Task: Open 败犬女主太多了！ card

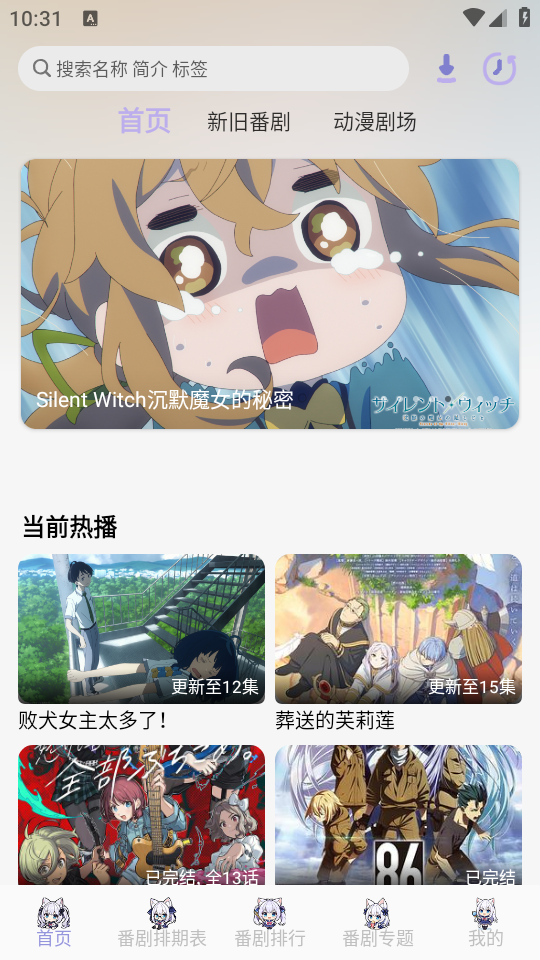Action: [141, 643]
